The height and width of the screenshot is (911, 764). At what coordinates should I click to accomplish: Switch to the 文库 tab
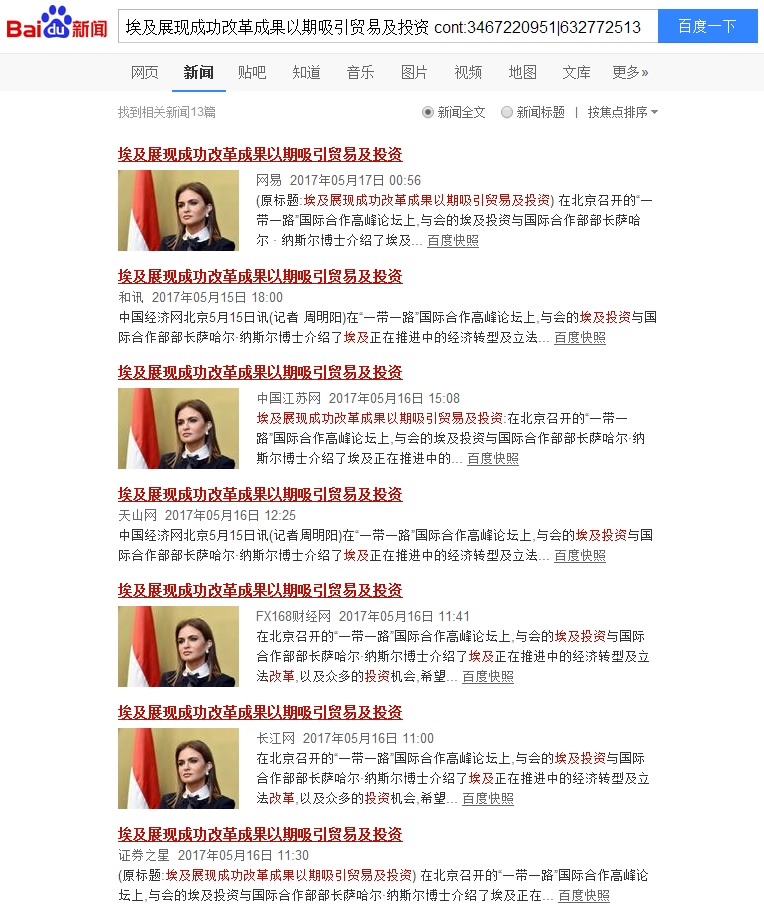pyautogui.click(x=576, y=72)
